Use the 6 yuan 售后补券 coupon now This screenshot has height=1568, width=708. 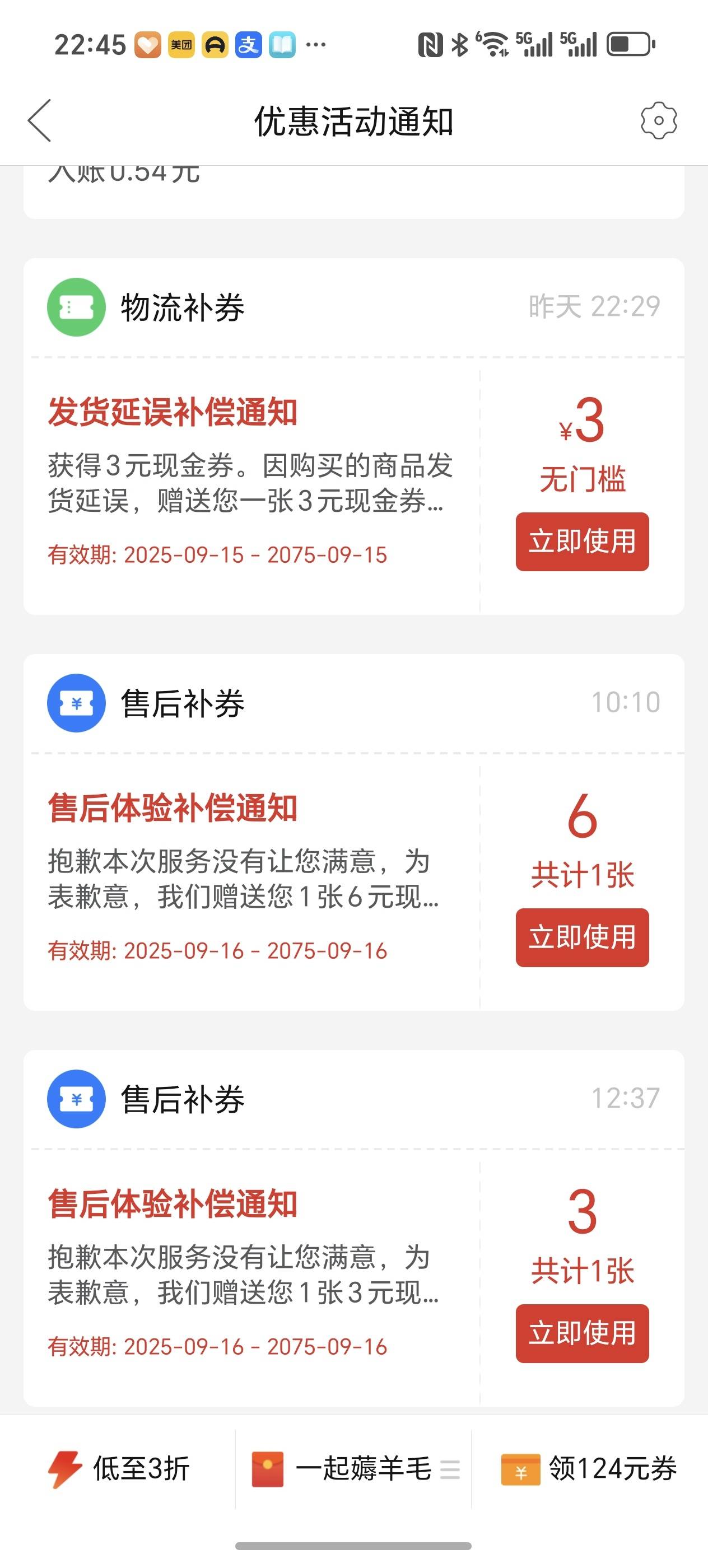(x=582, y=937)
